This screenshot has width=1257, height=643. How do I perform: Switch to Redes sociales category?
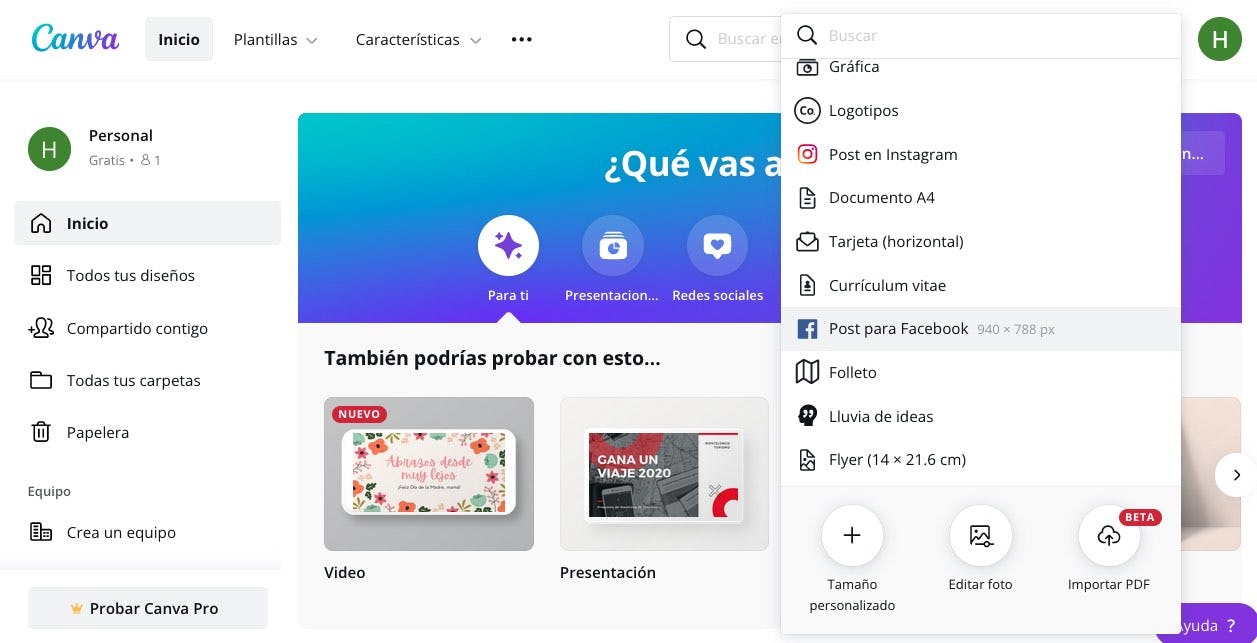coord(717,246)
